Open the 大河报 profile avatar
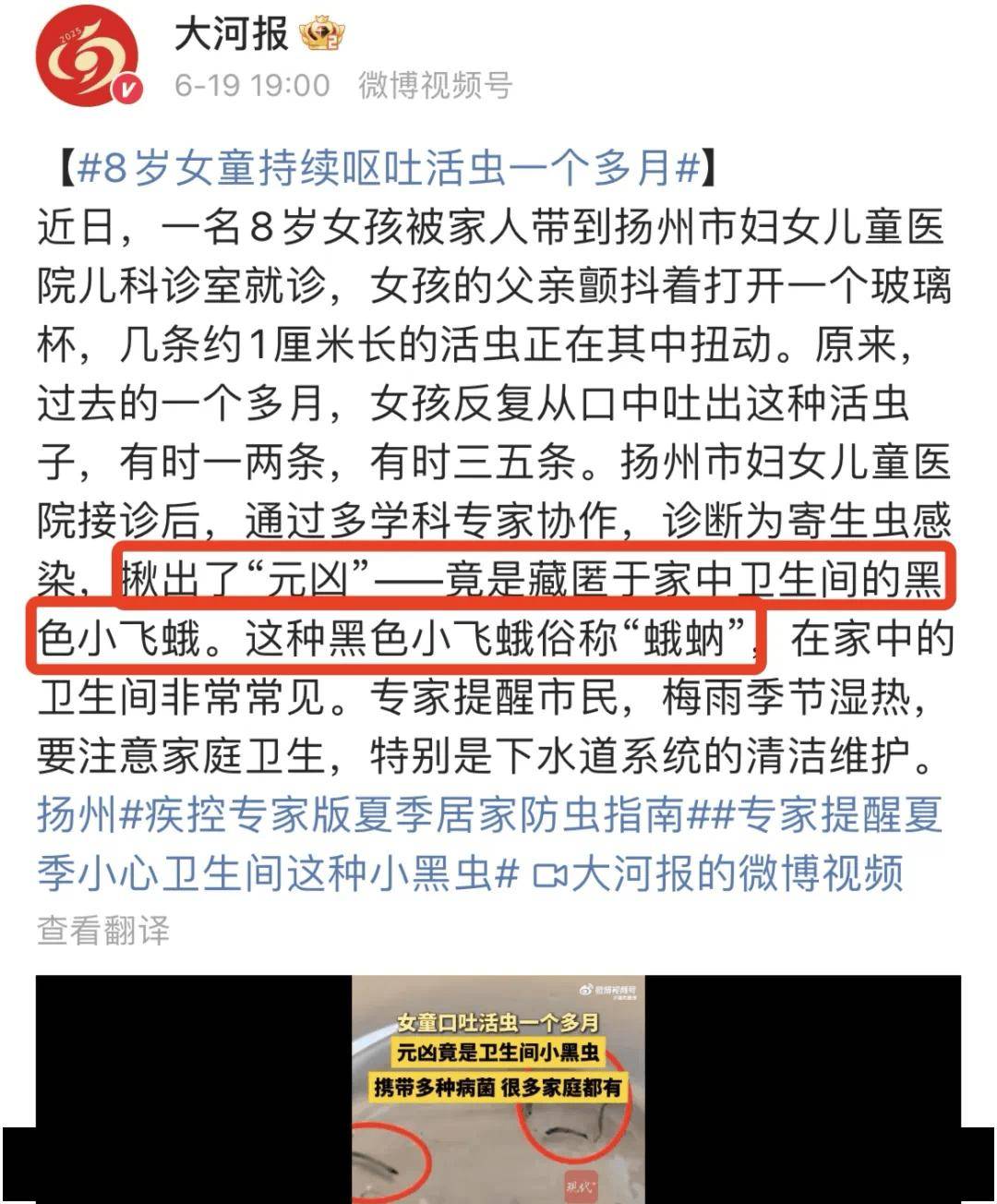Screen dimensions: 997x1204 [88, 57]
